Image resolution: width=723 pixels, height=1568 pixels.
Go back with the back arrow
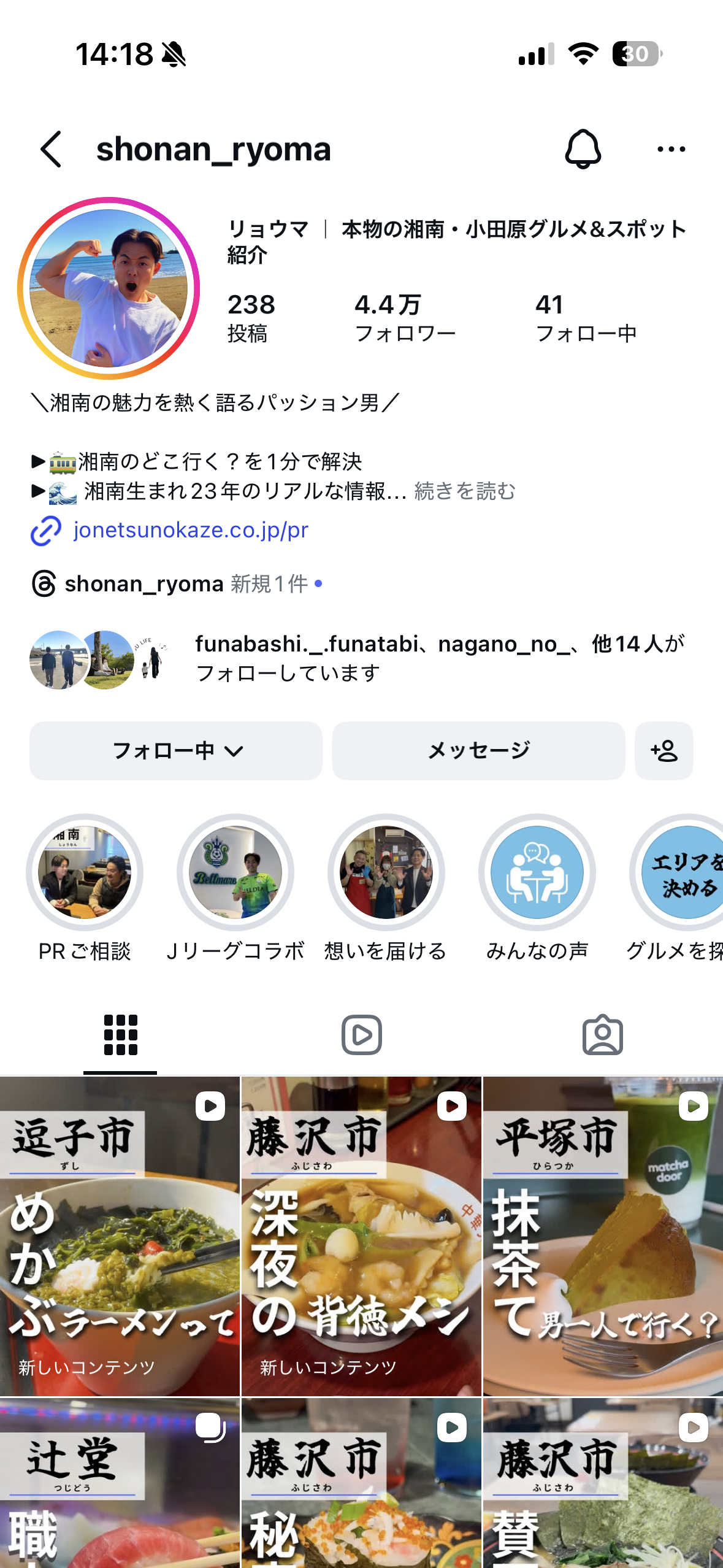point(52,149)
